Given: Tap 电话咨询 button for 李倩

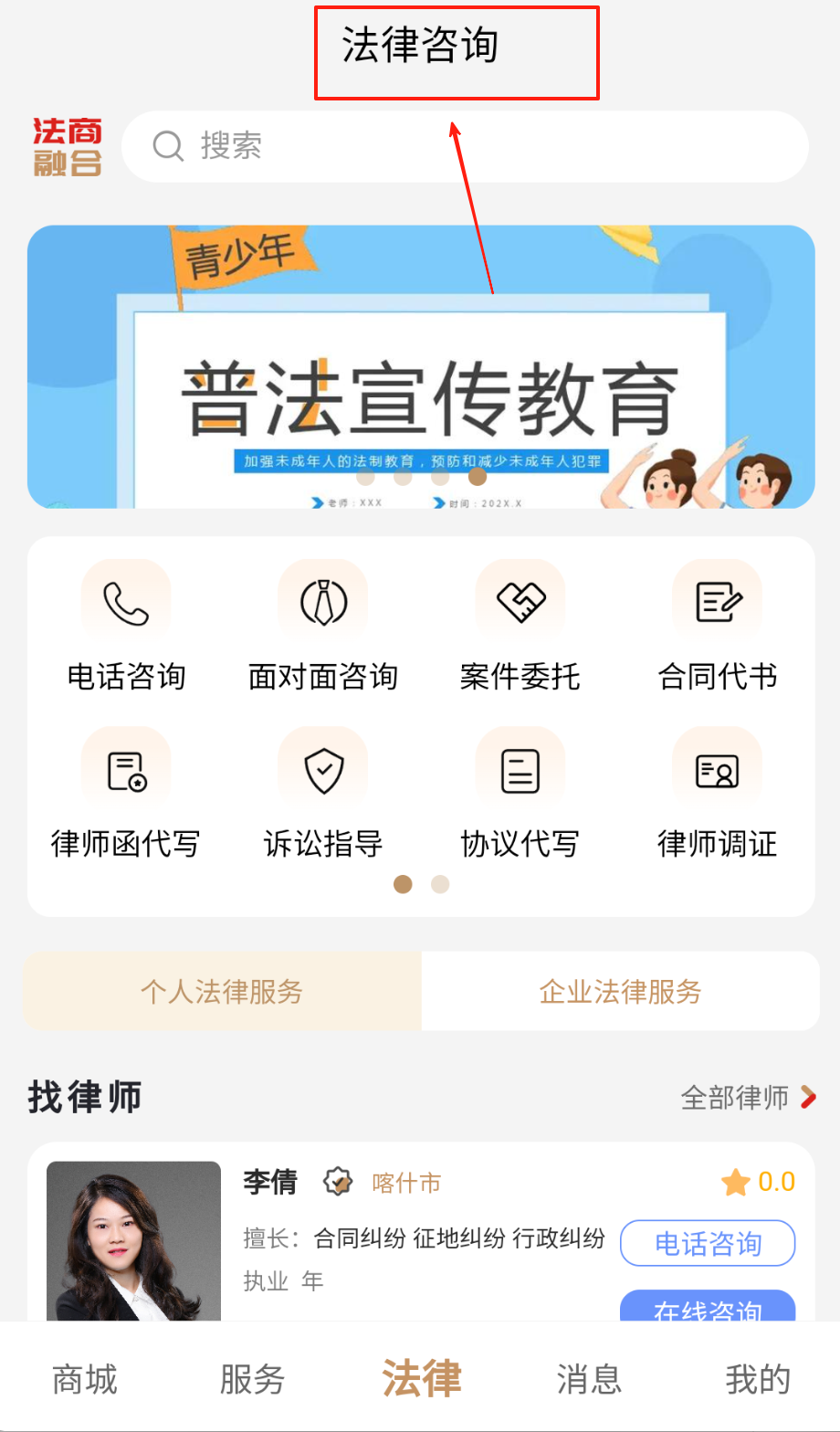Looking at the screenshot, I should coord(708,1243).
